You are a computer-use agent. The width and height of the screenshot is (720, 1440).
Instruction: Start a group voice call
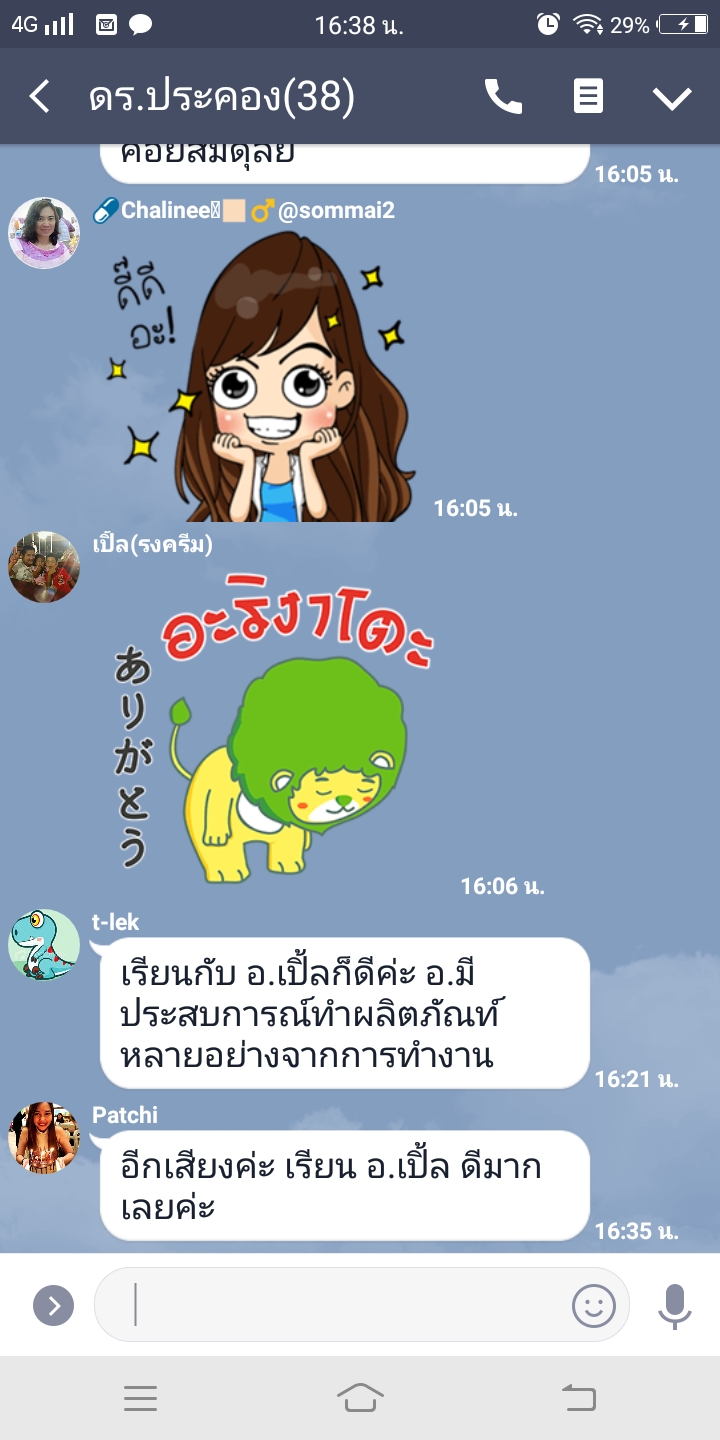pyautogui.click(x=503, y=97)
